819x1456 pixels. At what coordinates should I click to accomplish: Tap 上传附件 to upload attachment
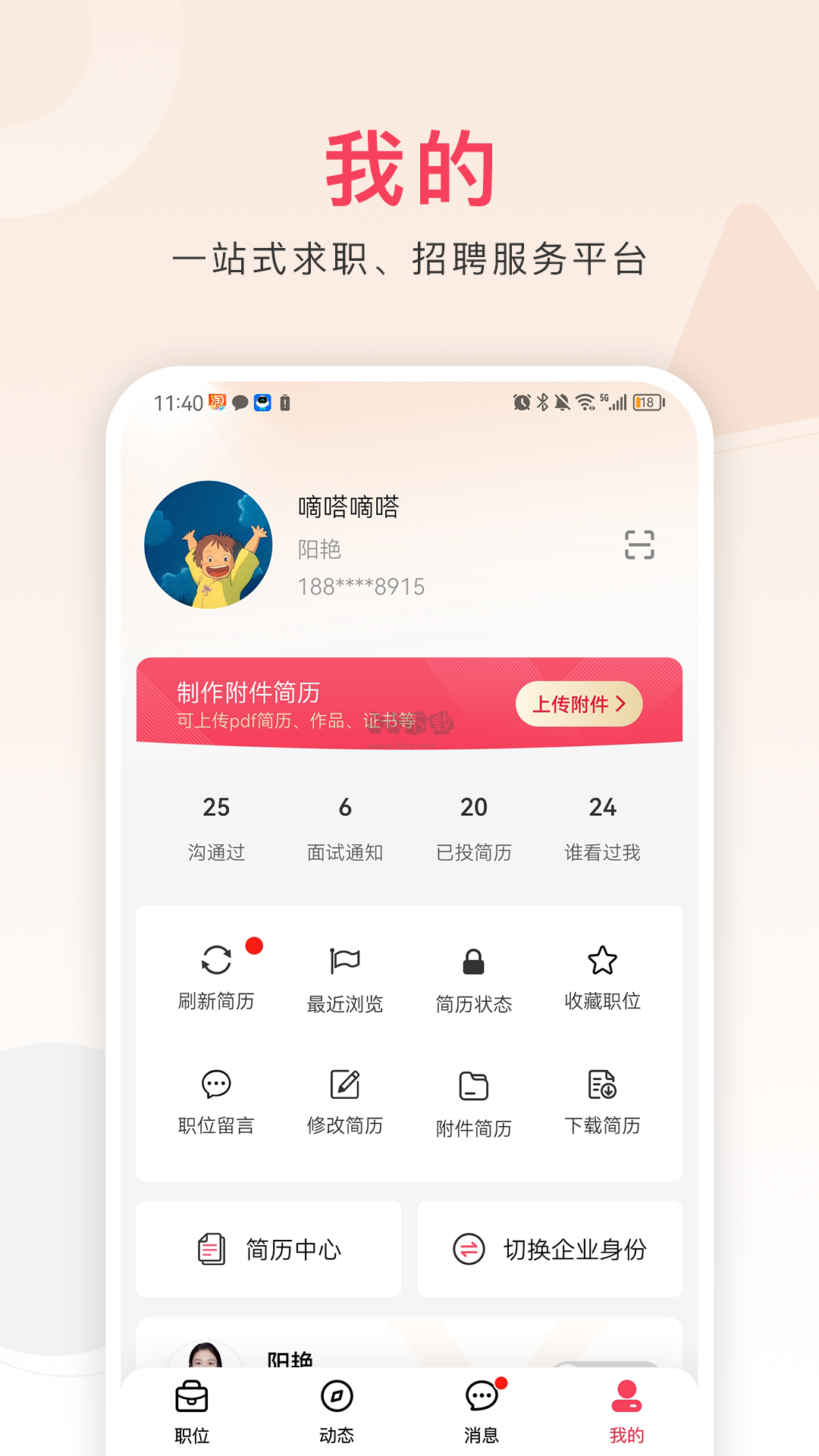pos(579,704)
